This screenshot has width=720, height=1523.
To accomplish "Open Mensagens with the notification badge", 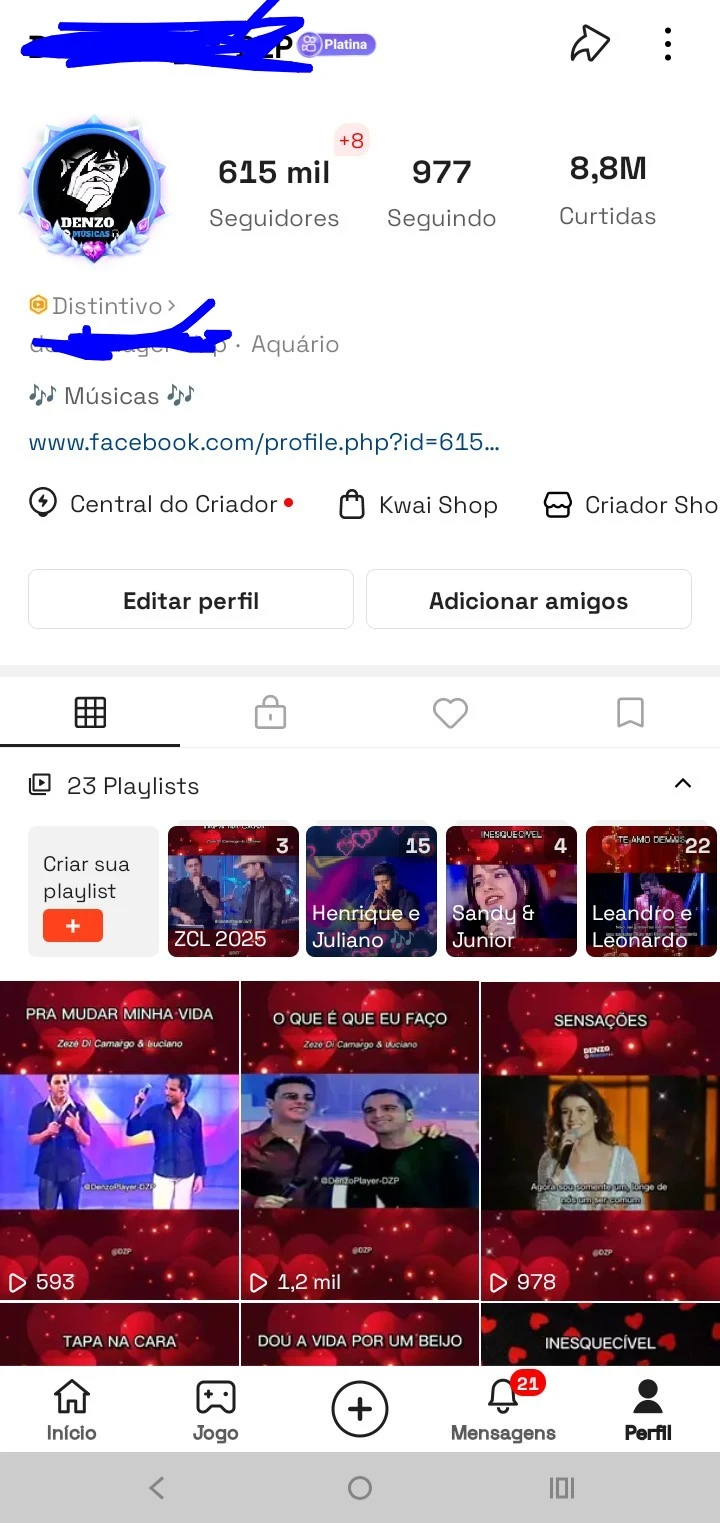I will (503, 1408).
